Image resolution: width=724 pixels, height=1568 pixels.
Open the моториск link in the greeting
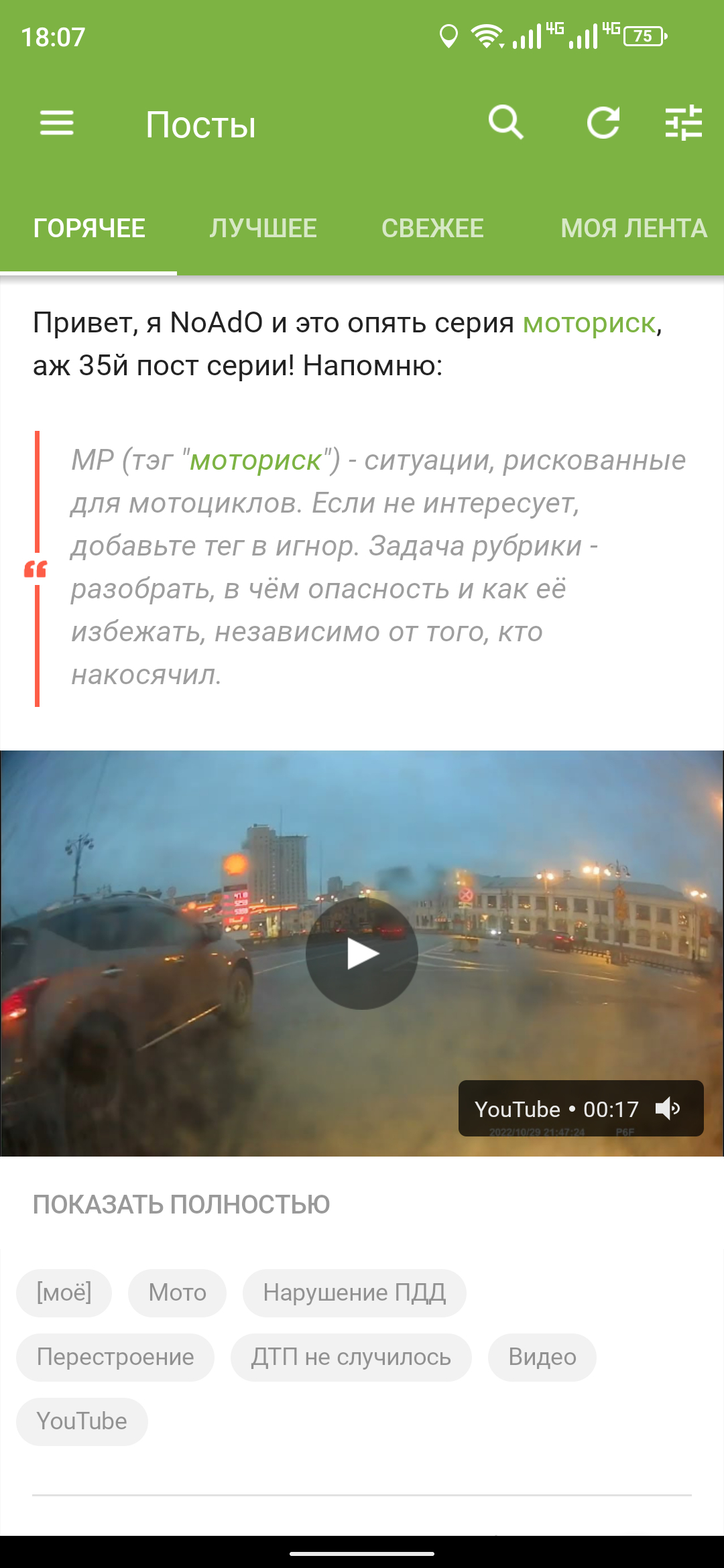[x=589, y=323]
